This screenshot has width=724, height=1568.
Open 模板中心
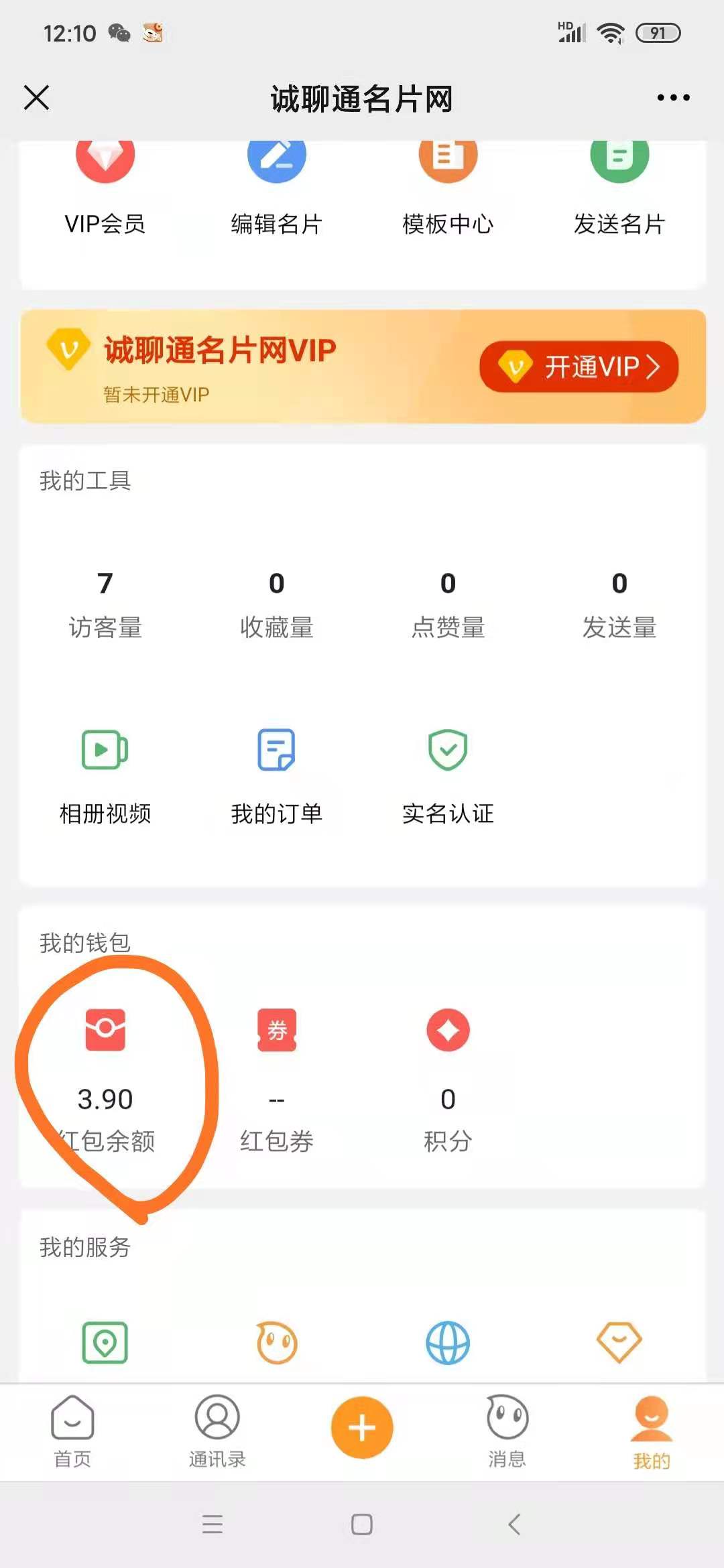(x=448, y=188)
